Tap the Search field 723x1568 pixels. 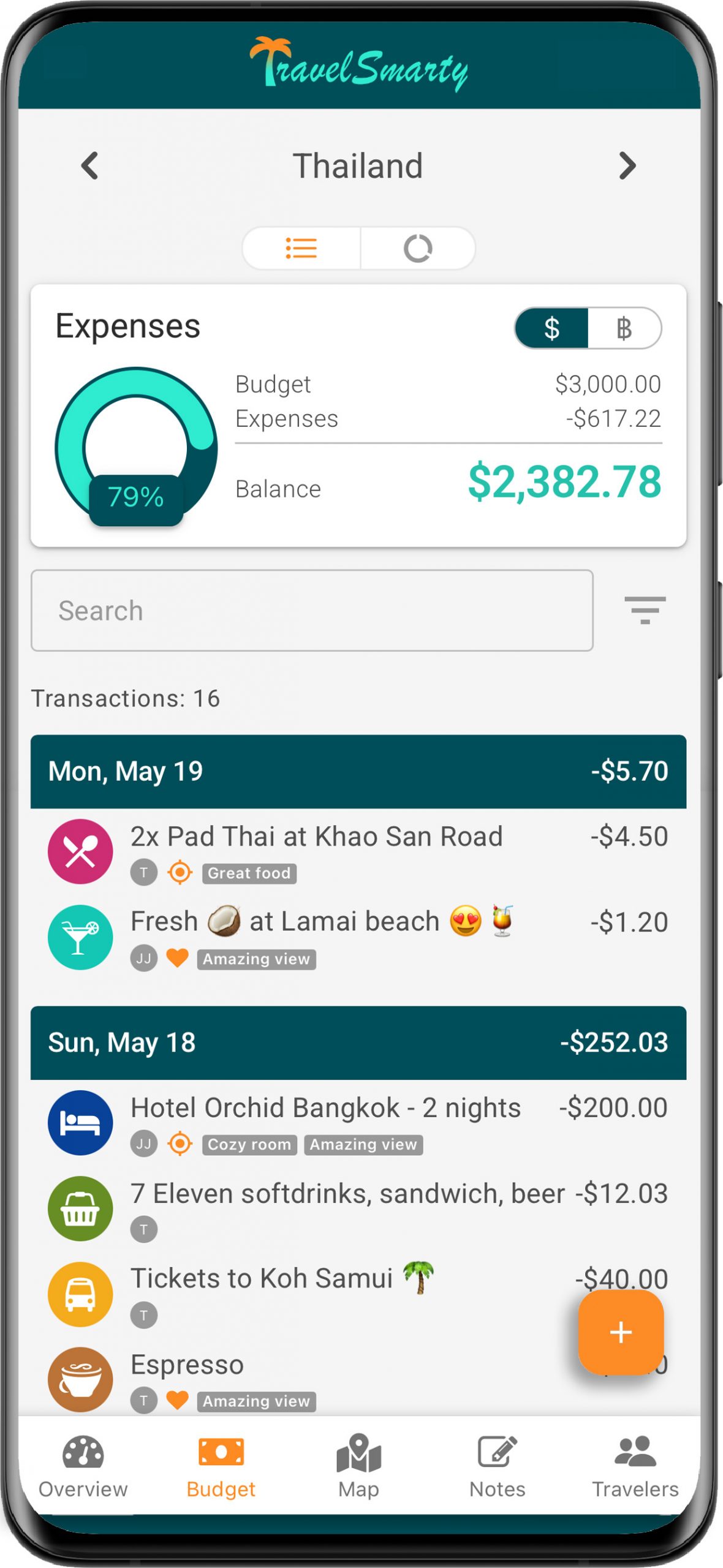pyautogui.click(x=312, y=611)
